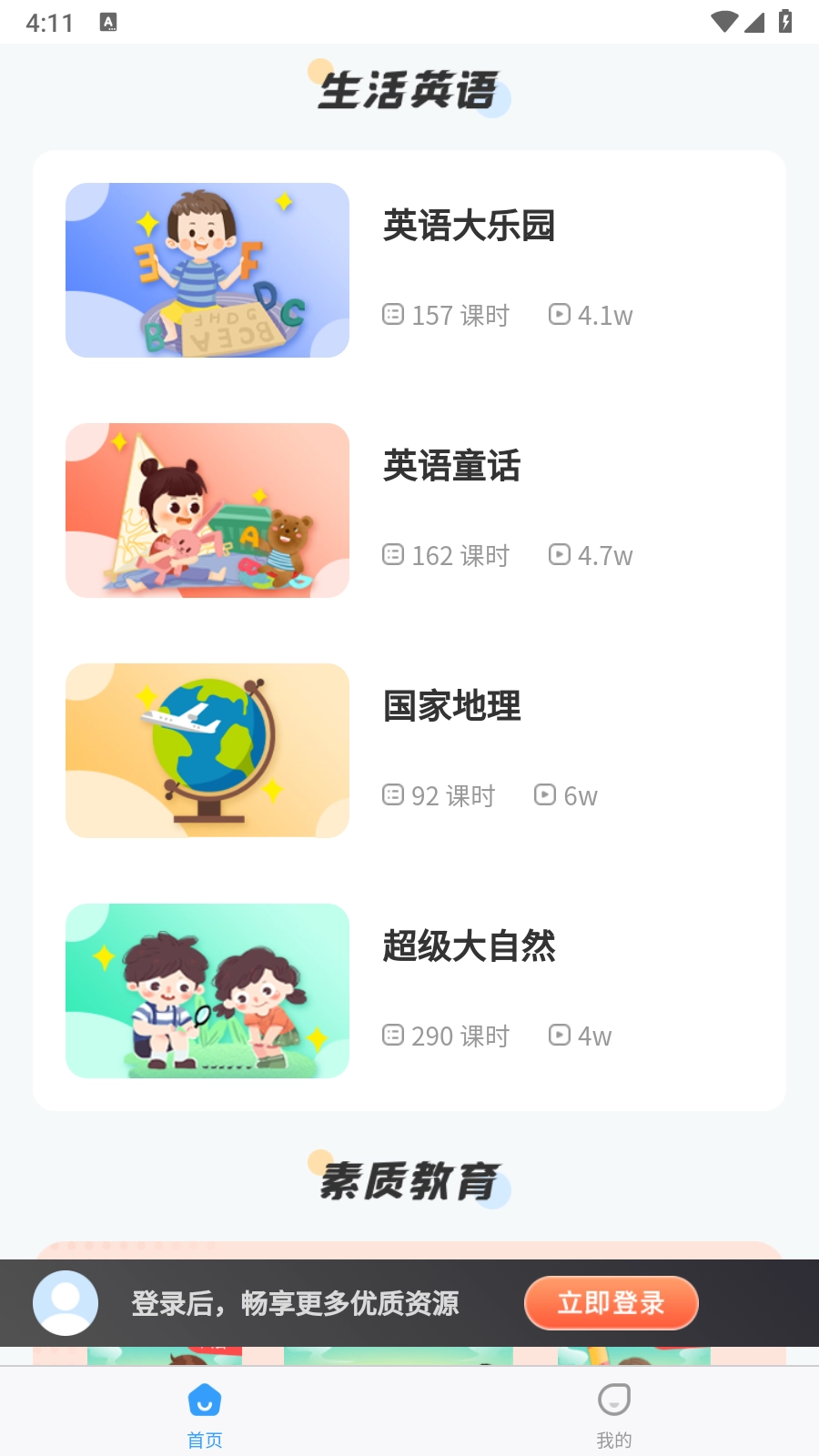Tap the play icon showing 4.7w views
The height and width of the screenshot is (1456, 819).
click(x=559, y=555)
